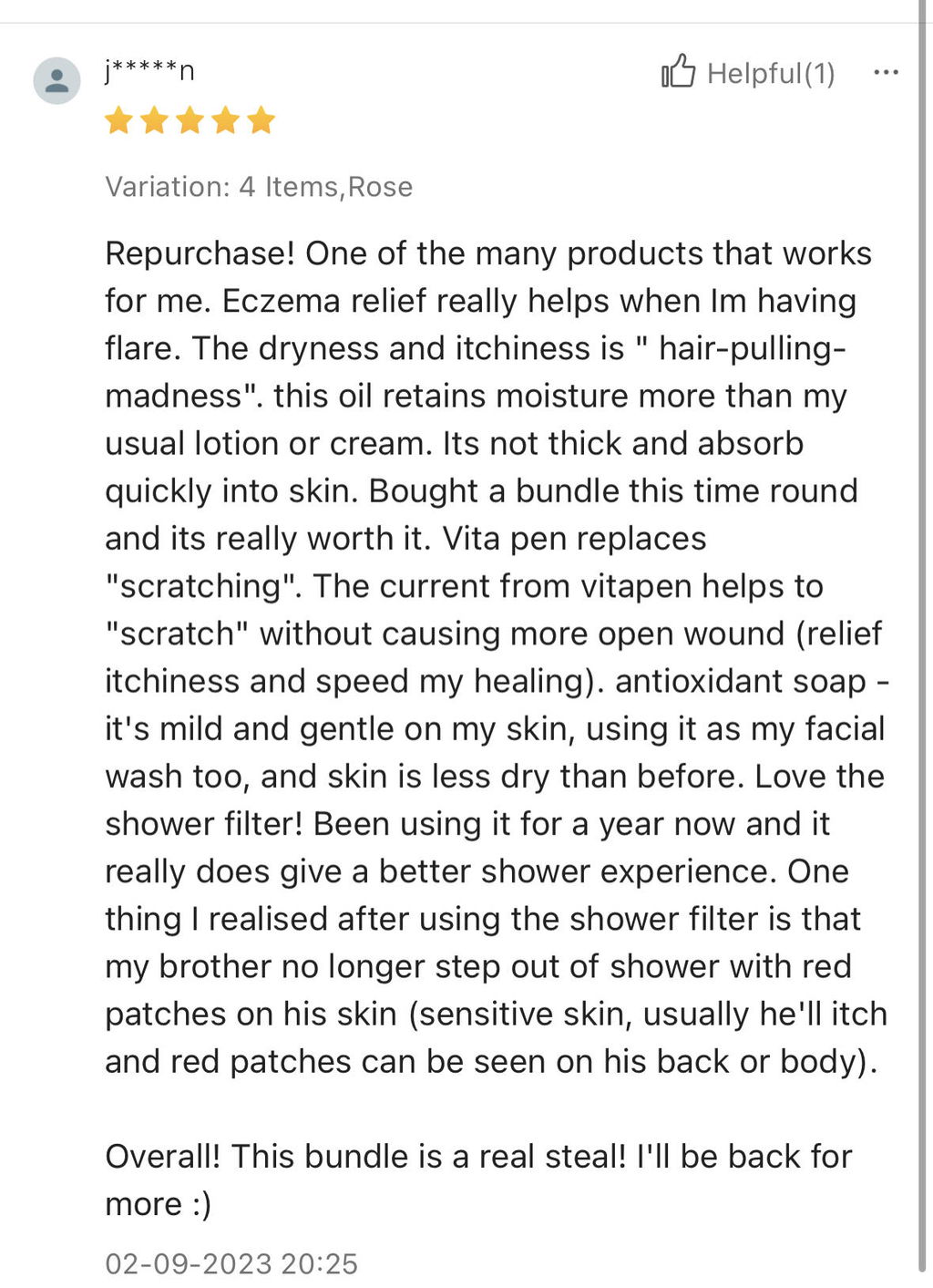Image resolution: width=933 pixels, height=1288 pixels.
Task: Open the review's three-dot overflow menu
Action: point(886,73)
